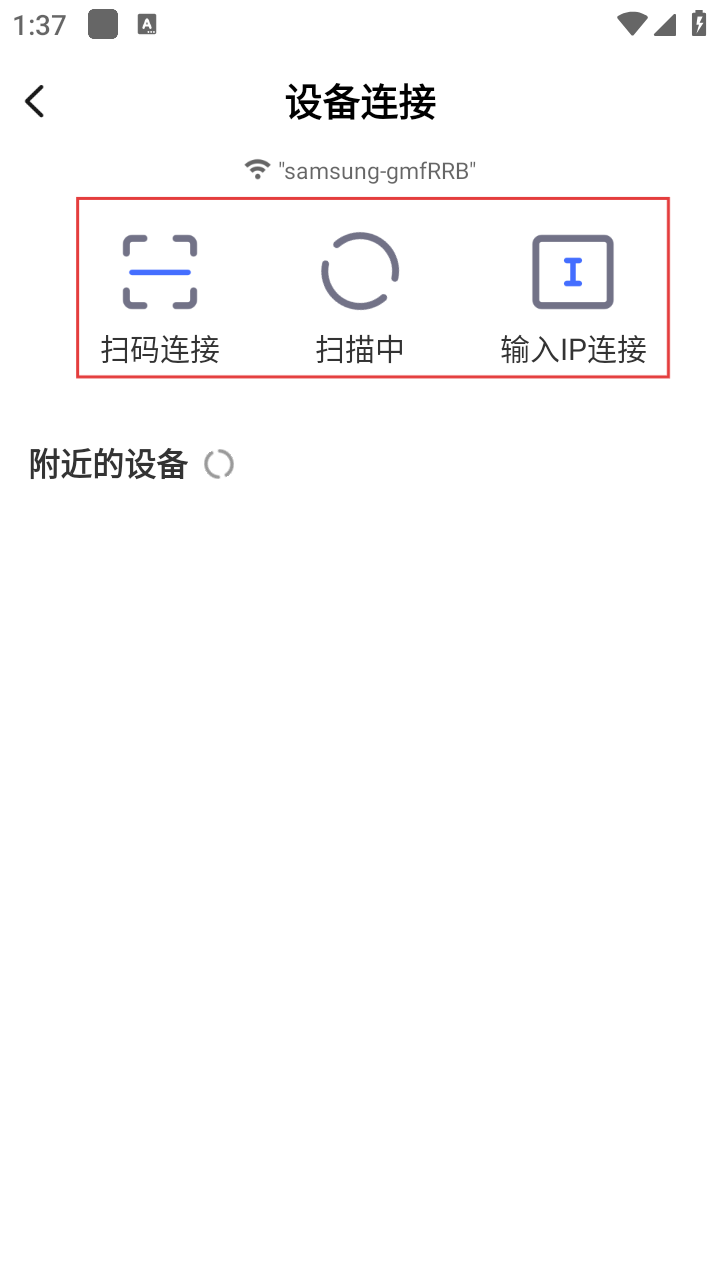Open 扫码连接 to scan a QR code
The height and width of the screenshot is (1280, 720).
click(160, 295)
